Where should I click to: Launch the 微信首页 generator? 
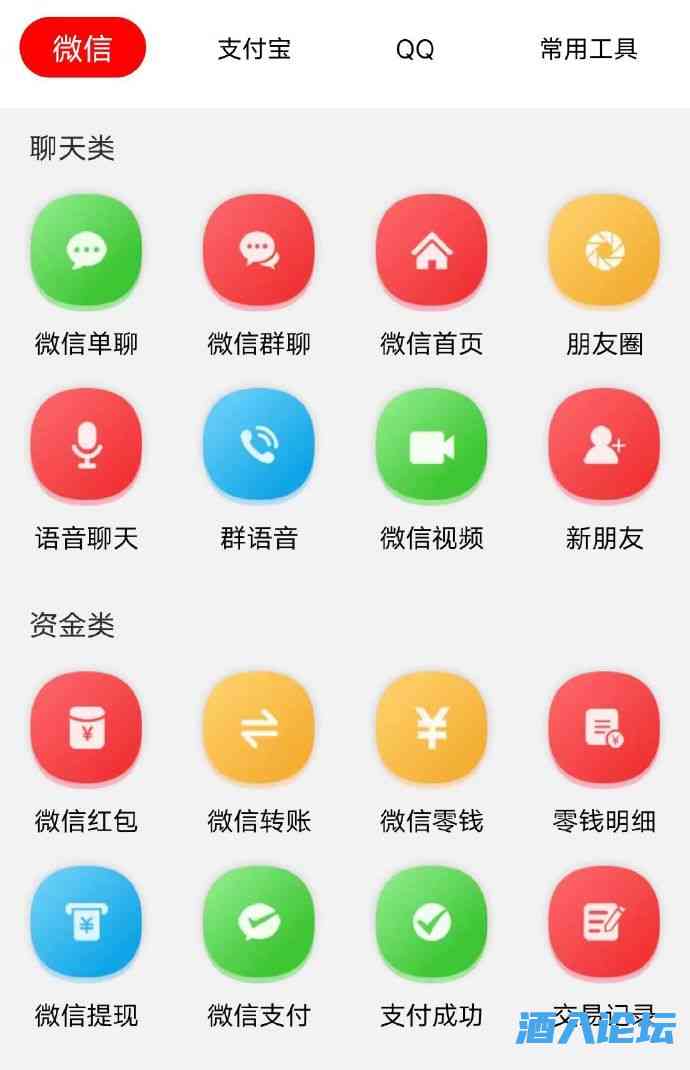point(432,250)
